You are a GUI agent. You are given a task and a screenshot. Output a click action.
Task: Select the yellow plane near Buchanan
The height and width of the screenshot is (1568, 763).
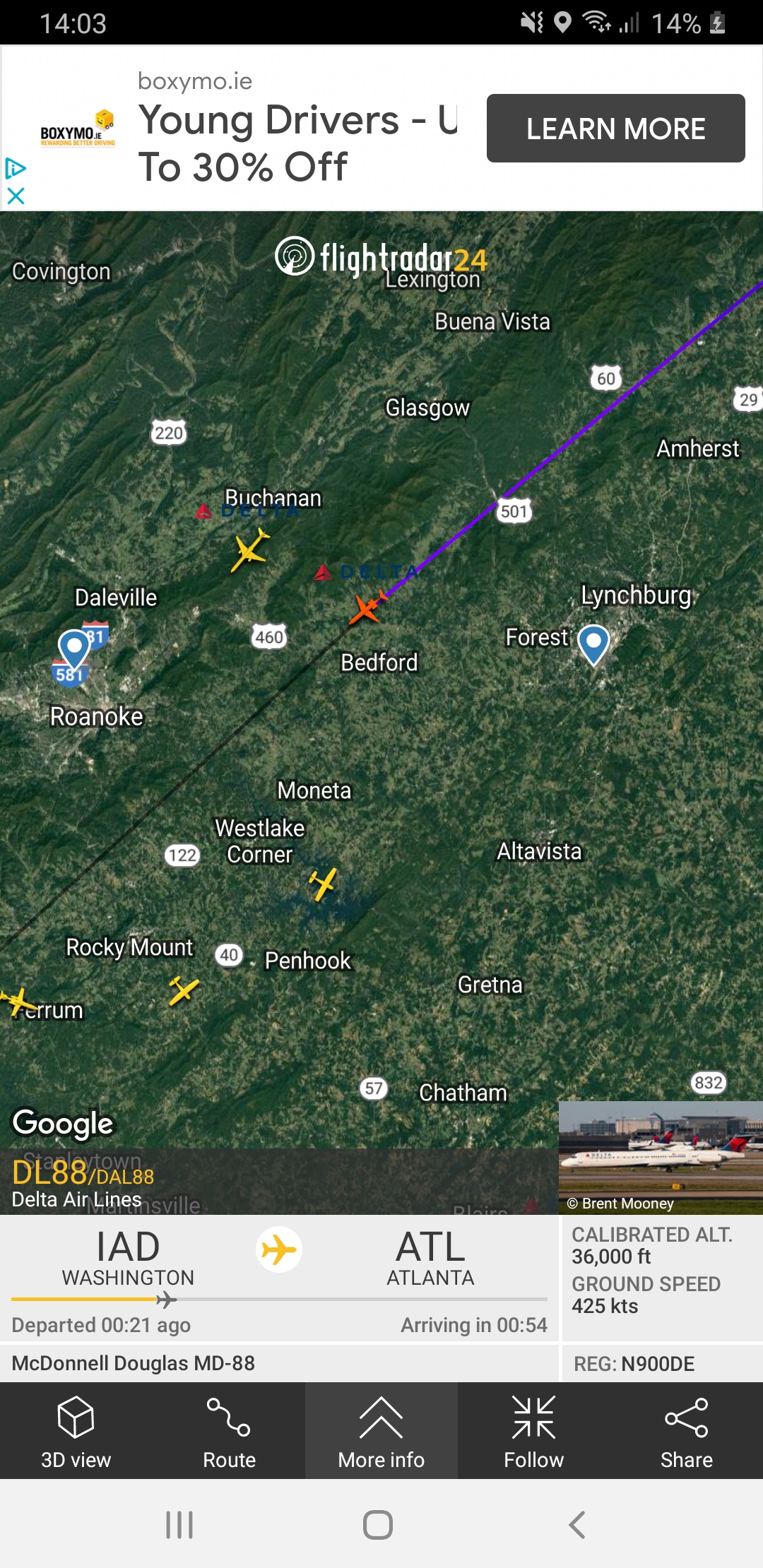pos(250,550)
